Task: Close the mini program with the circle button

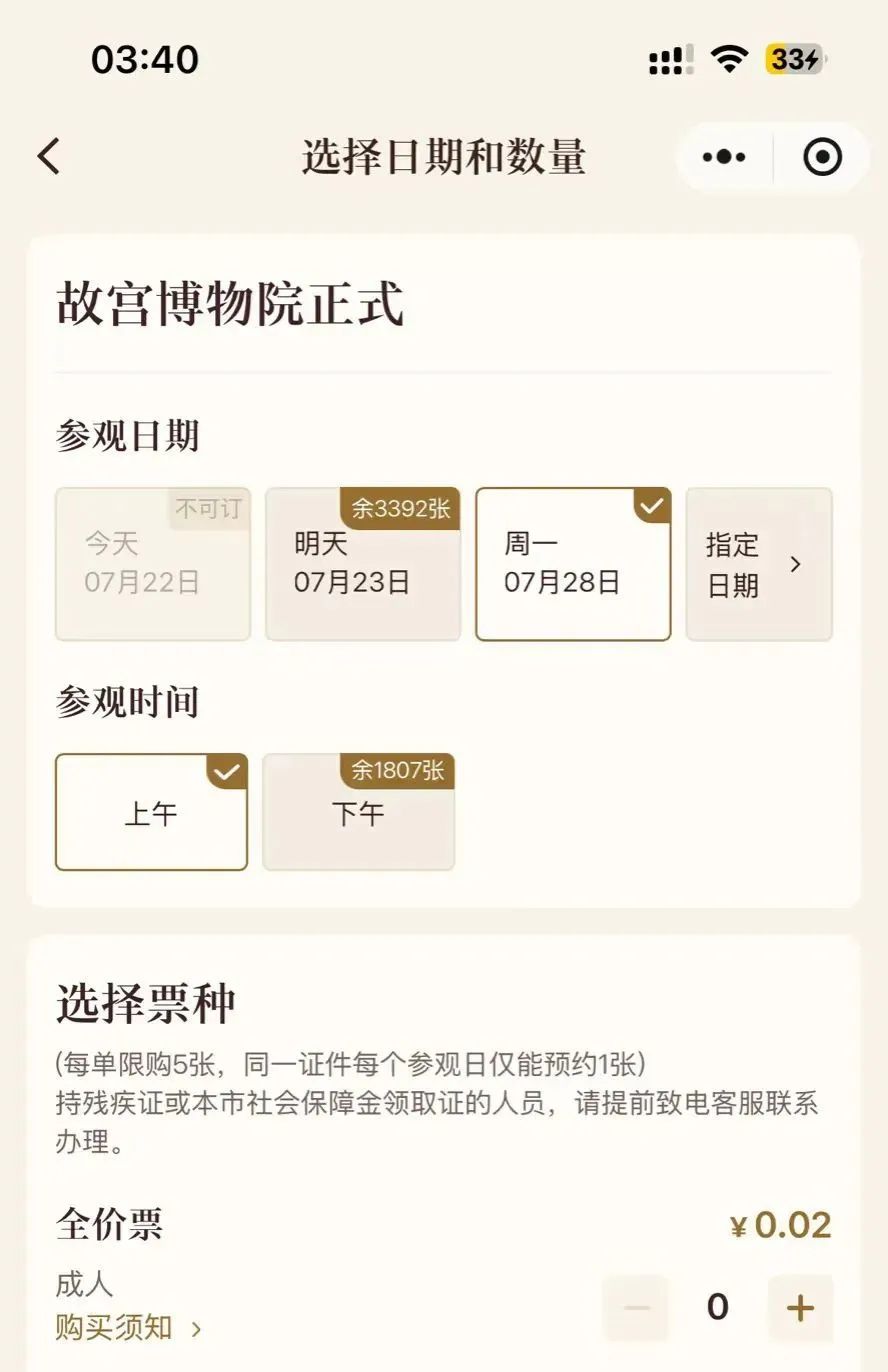Action: pyautogui.click(x=822, y=157)
